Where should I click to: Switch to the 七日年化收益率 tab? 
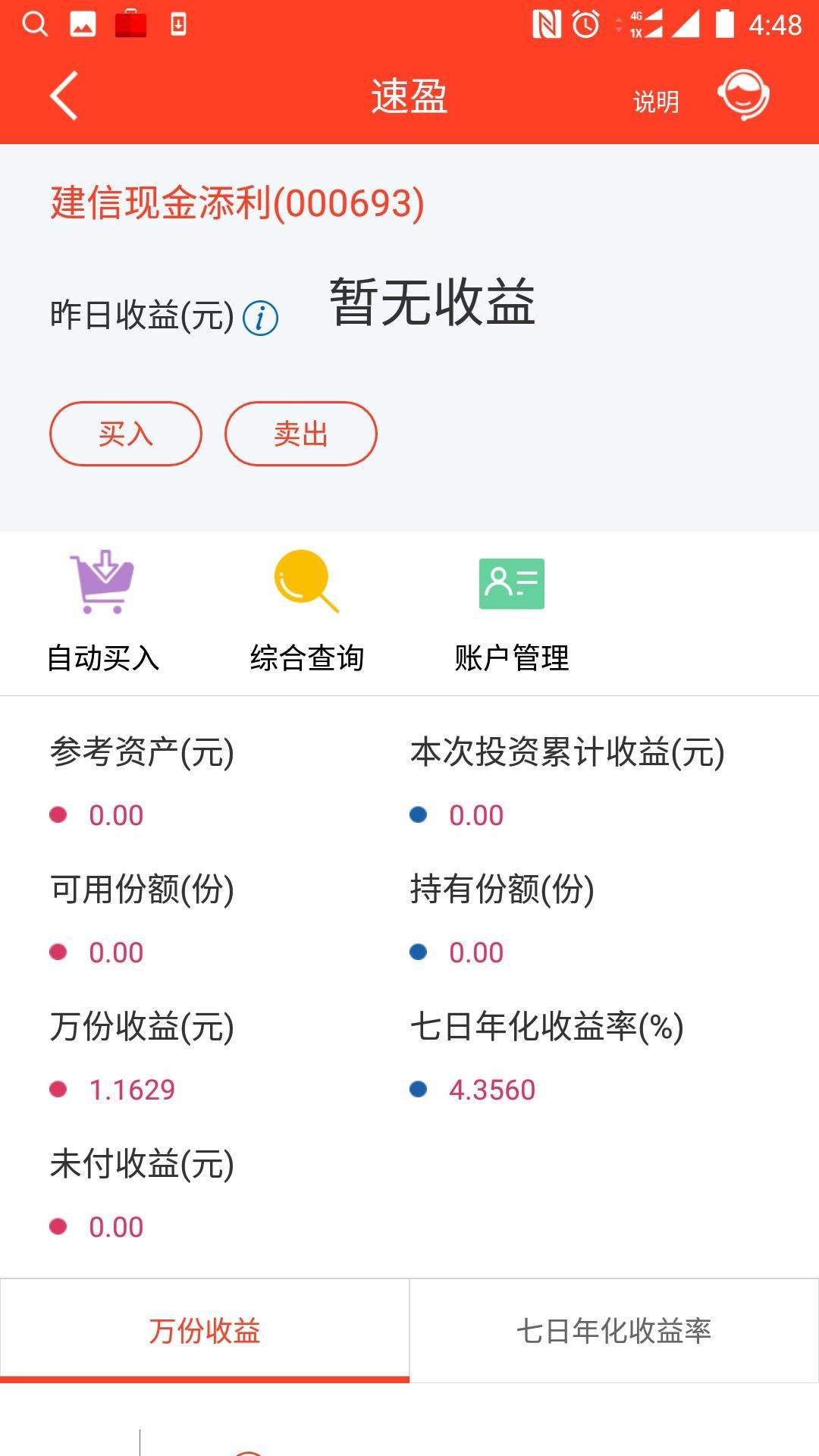tap(614, 1329)
